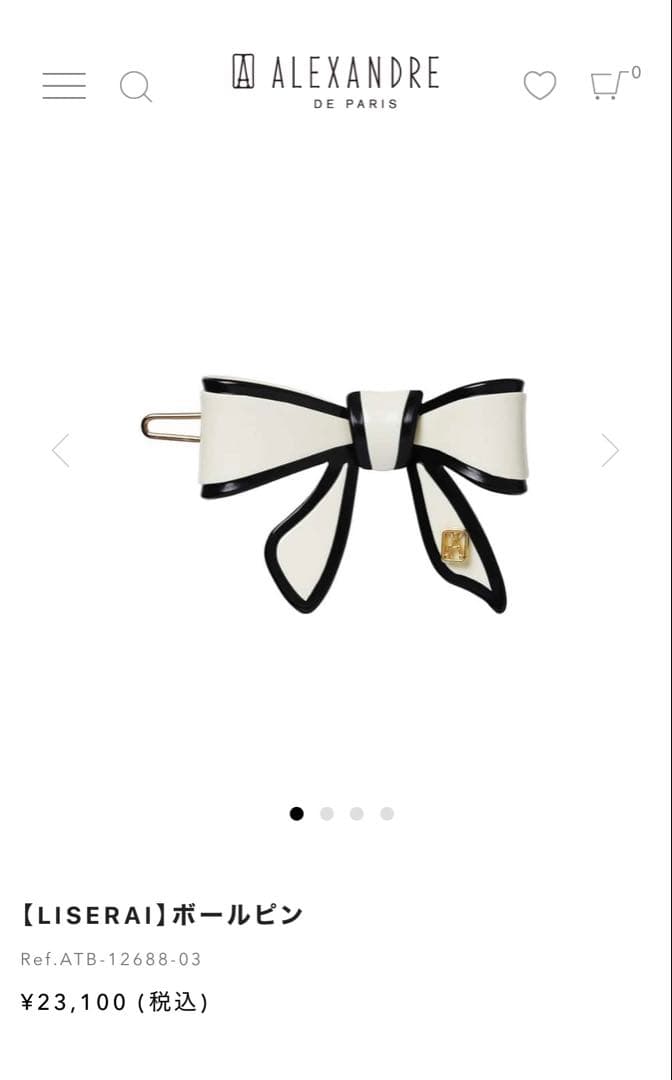Open the search magnifier
The width and height of the screenshot is (672, 1080).
pyautogui.click(x=136, y=87)
